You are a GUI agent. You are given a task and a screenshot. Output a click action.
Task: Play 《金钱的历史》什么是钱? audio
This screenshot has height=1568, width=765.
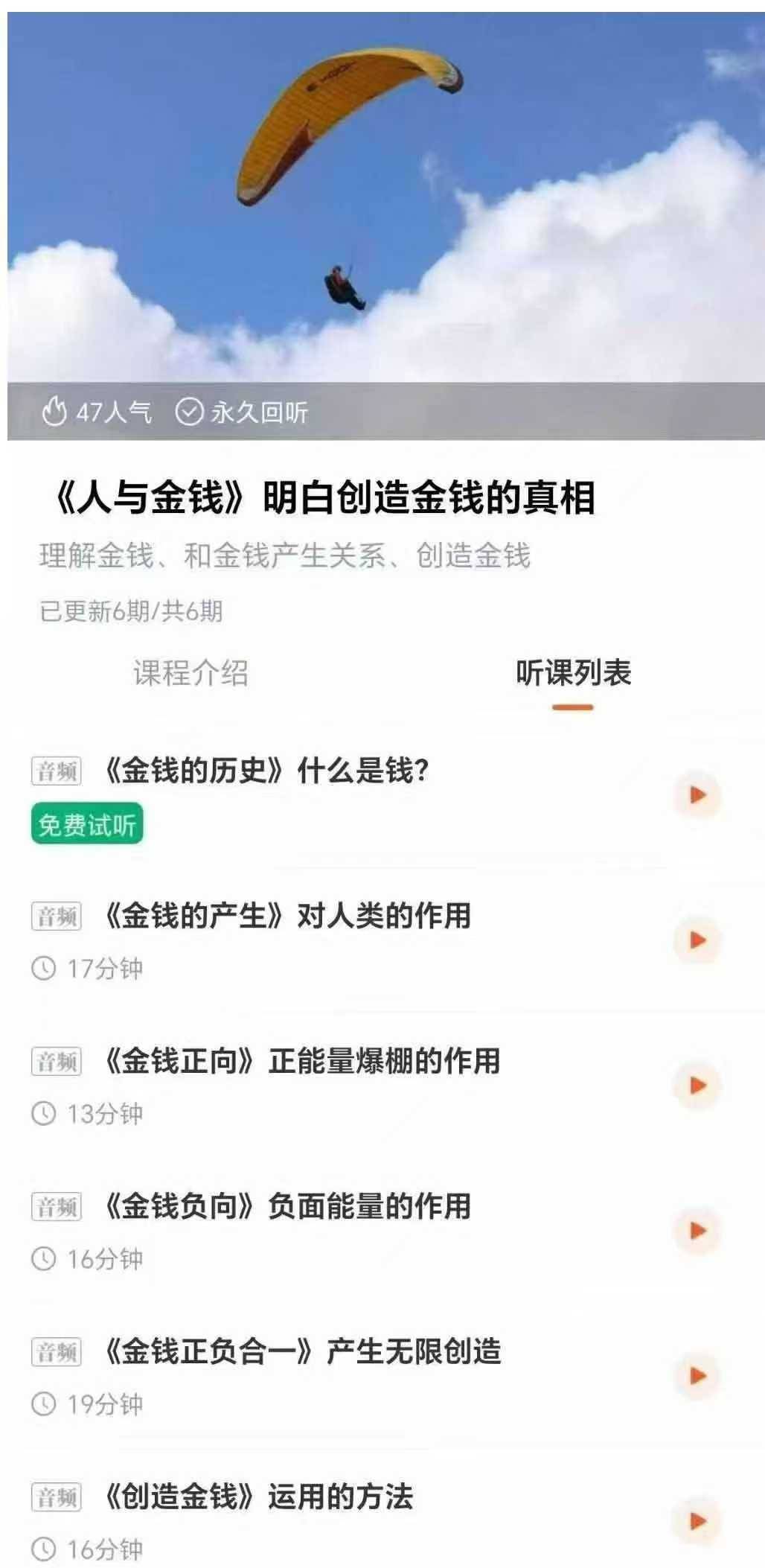[x=697, y=795]
